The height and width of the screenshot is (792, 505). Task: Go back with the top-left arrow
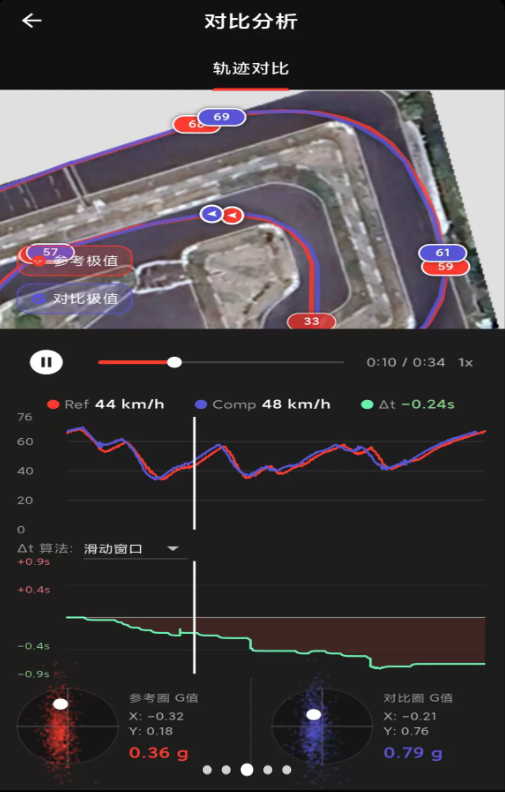[x=32, y=21]
